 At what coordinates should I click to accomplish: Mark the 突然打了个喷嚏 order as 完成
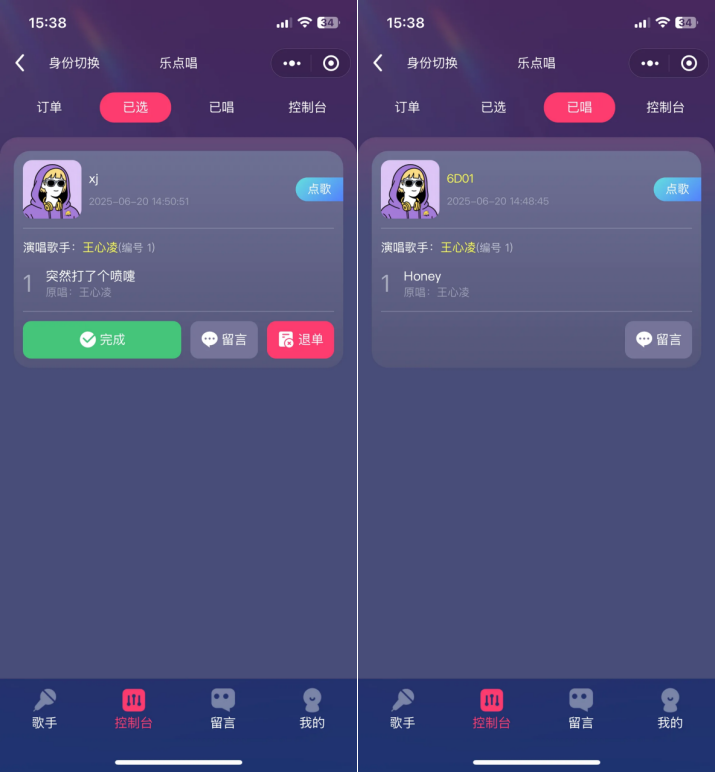coord(102,340)
